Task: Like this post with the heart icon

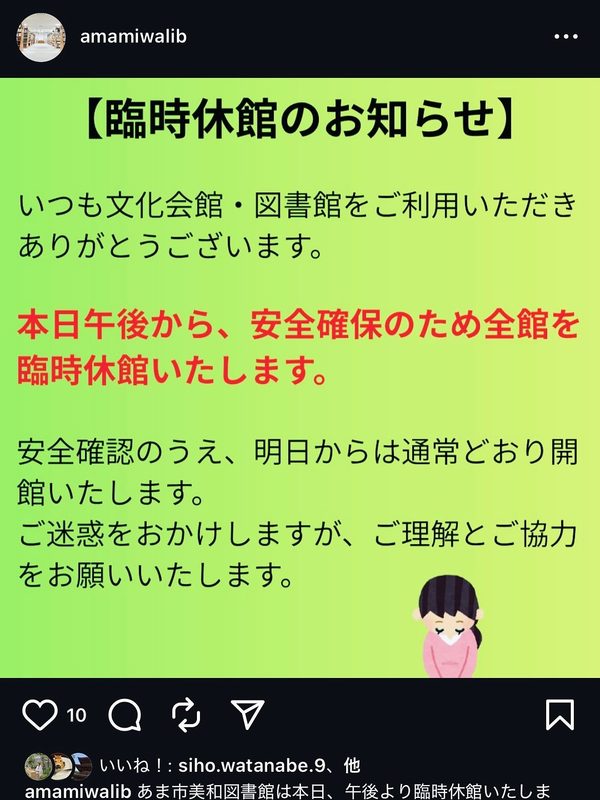Action: coord(39,714)
